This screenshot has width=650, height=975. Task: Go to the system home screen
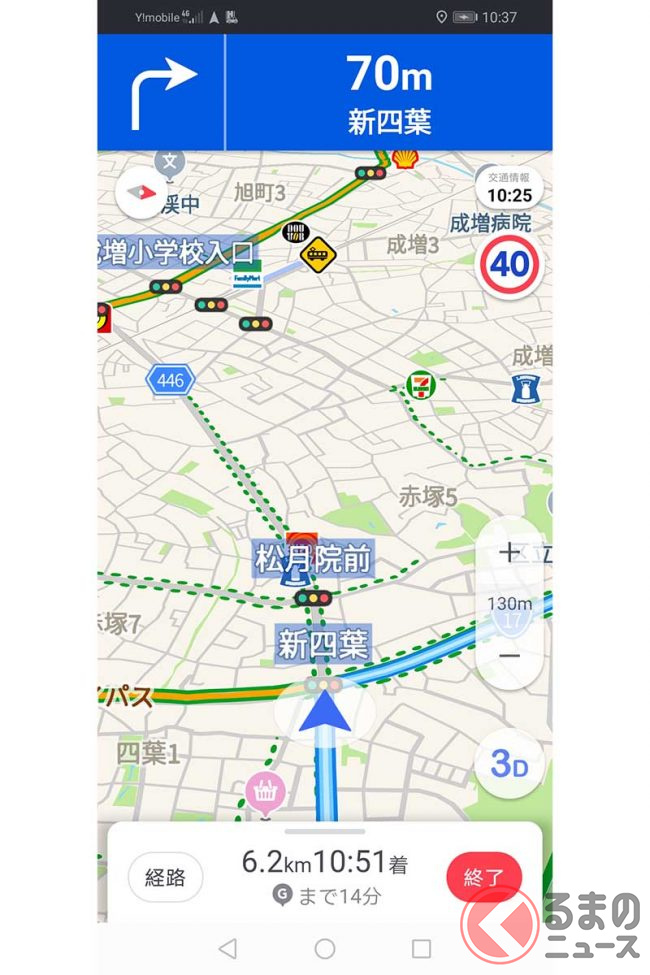click(325, 948)
